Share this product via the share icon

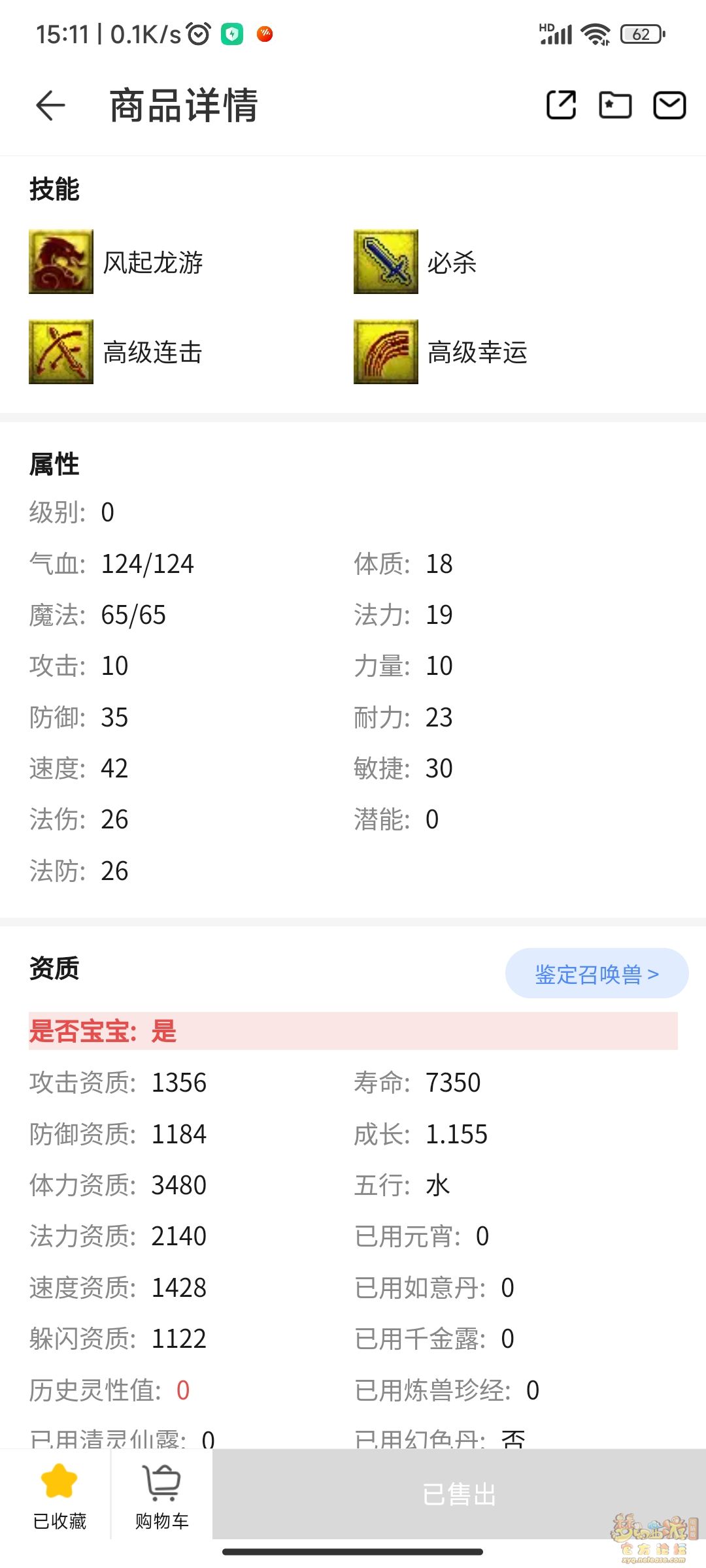click(561, 105)
